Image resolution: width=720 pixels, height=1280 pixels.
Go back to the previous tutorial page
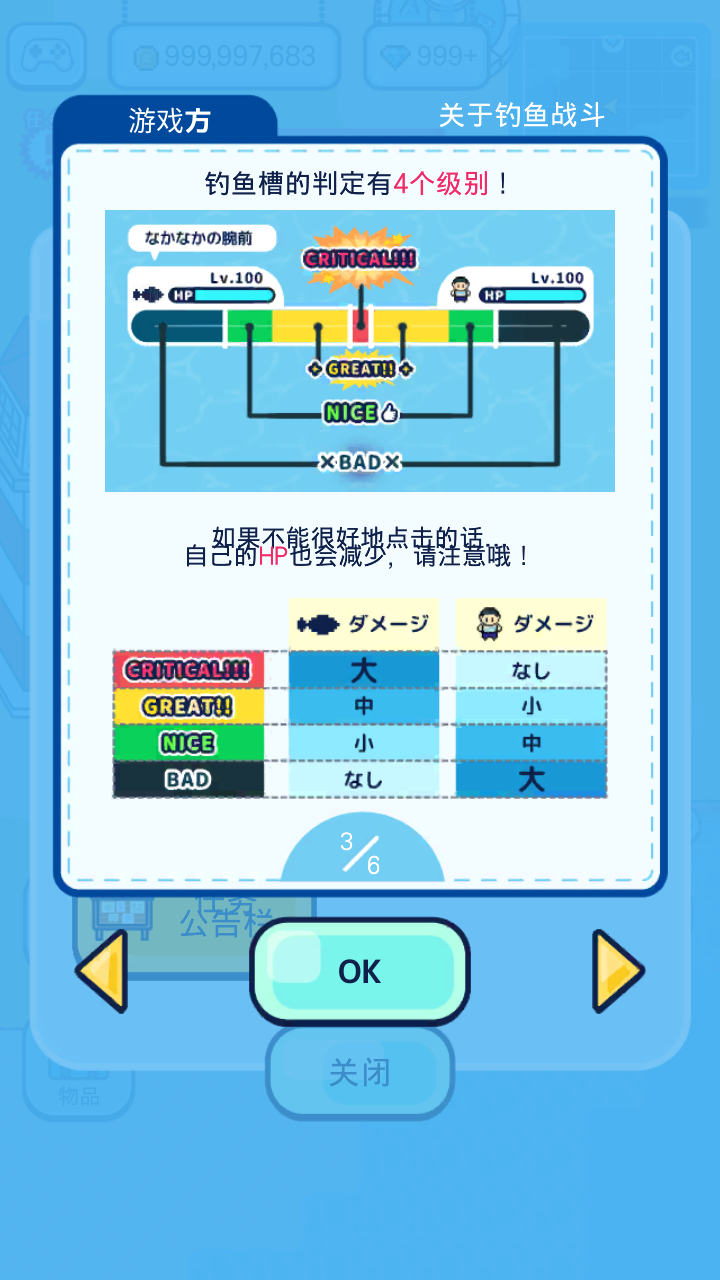tap(101, 971)
